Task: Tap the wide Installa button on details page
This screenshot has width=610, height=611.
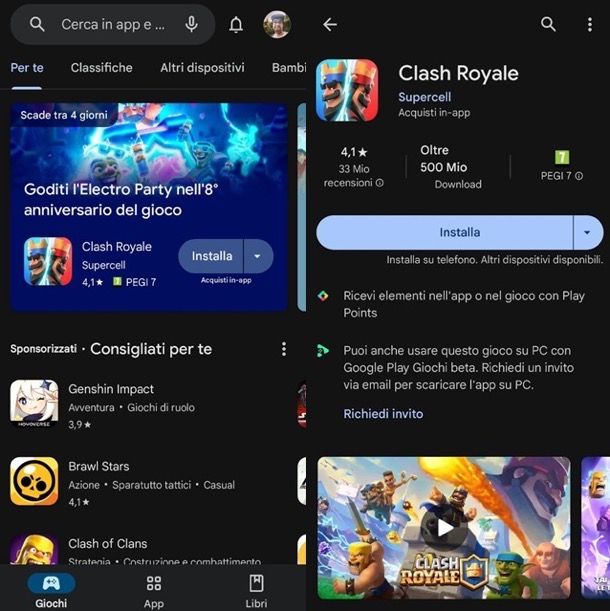Action: [444, 232]
